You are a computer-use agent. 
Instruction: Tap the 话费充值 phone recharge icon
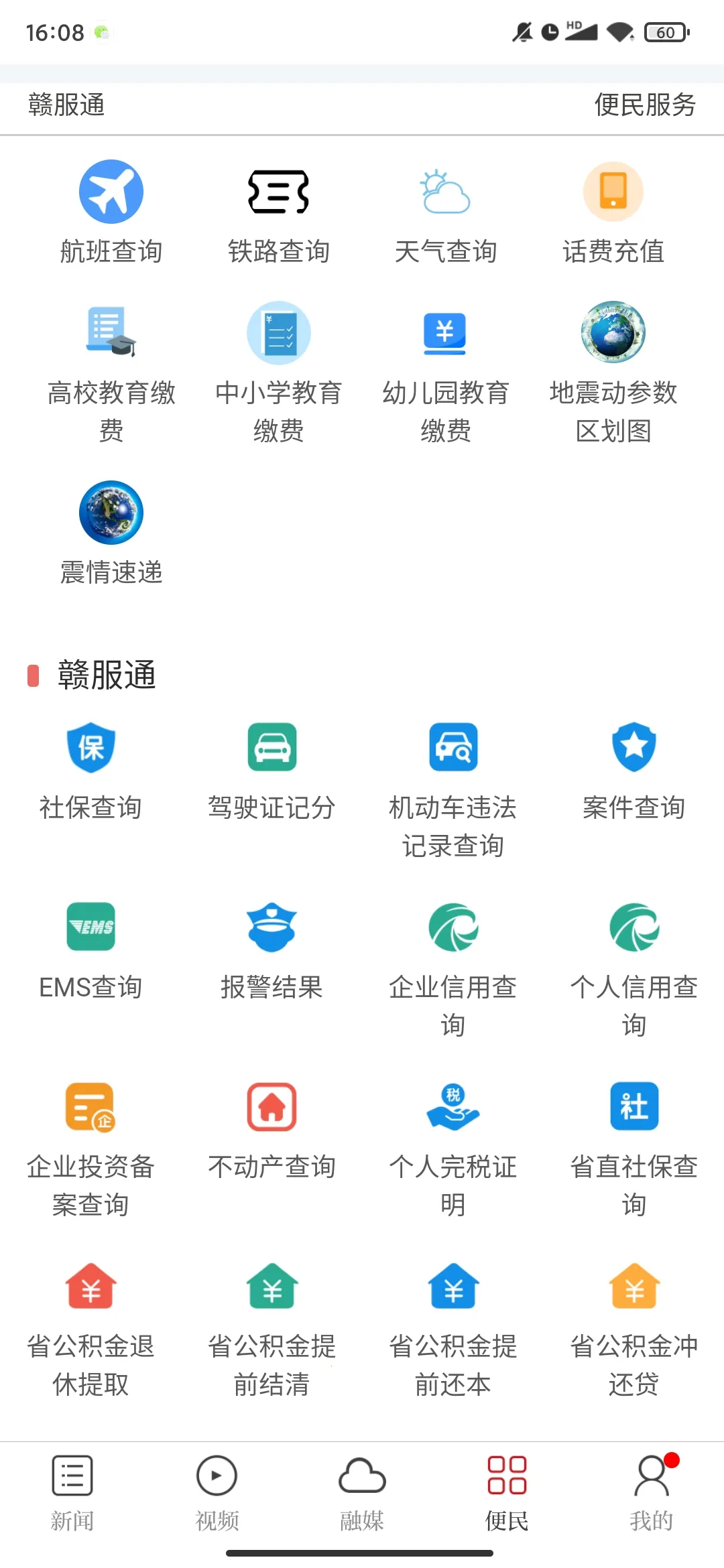[x=613, y=208]
